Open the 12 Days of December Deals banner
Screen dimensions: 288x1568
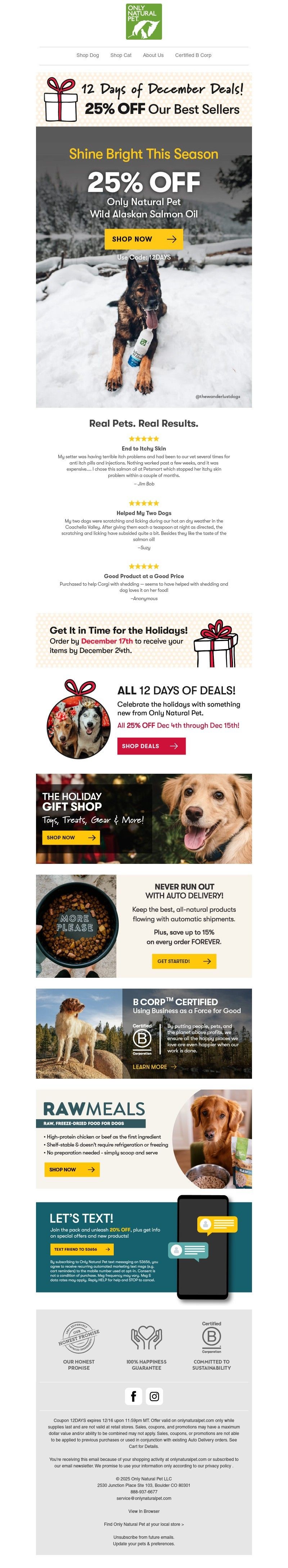coord(144,100)
